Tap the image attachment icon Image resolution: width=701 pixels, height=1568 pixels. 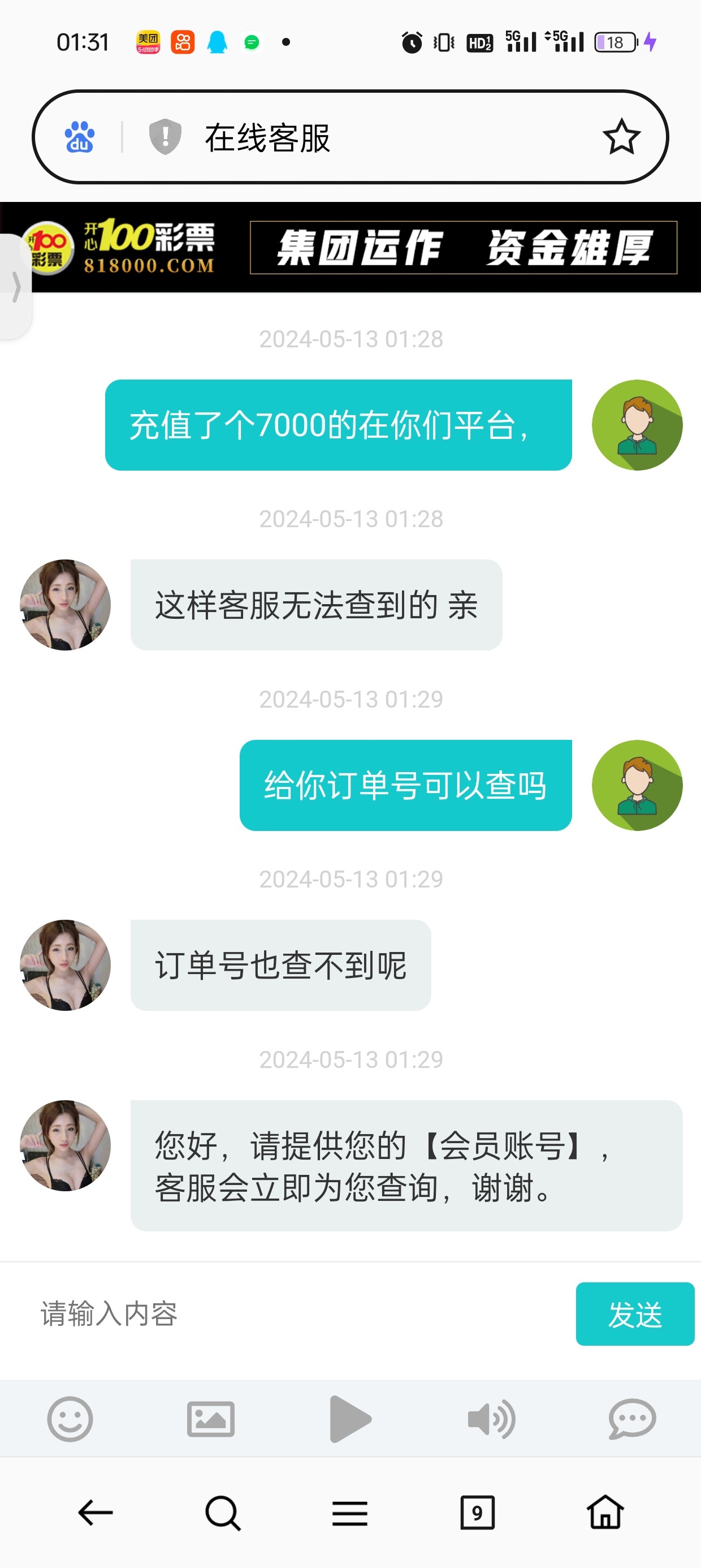point(210,1418)
